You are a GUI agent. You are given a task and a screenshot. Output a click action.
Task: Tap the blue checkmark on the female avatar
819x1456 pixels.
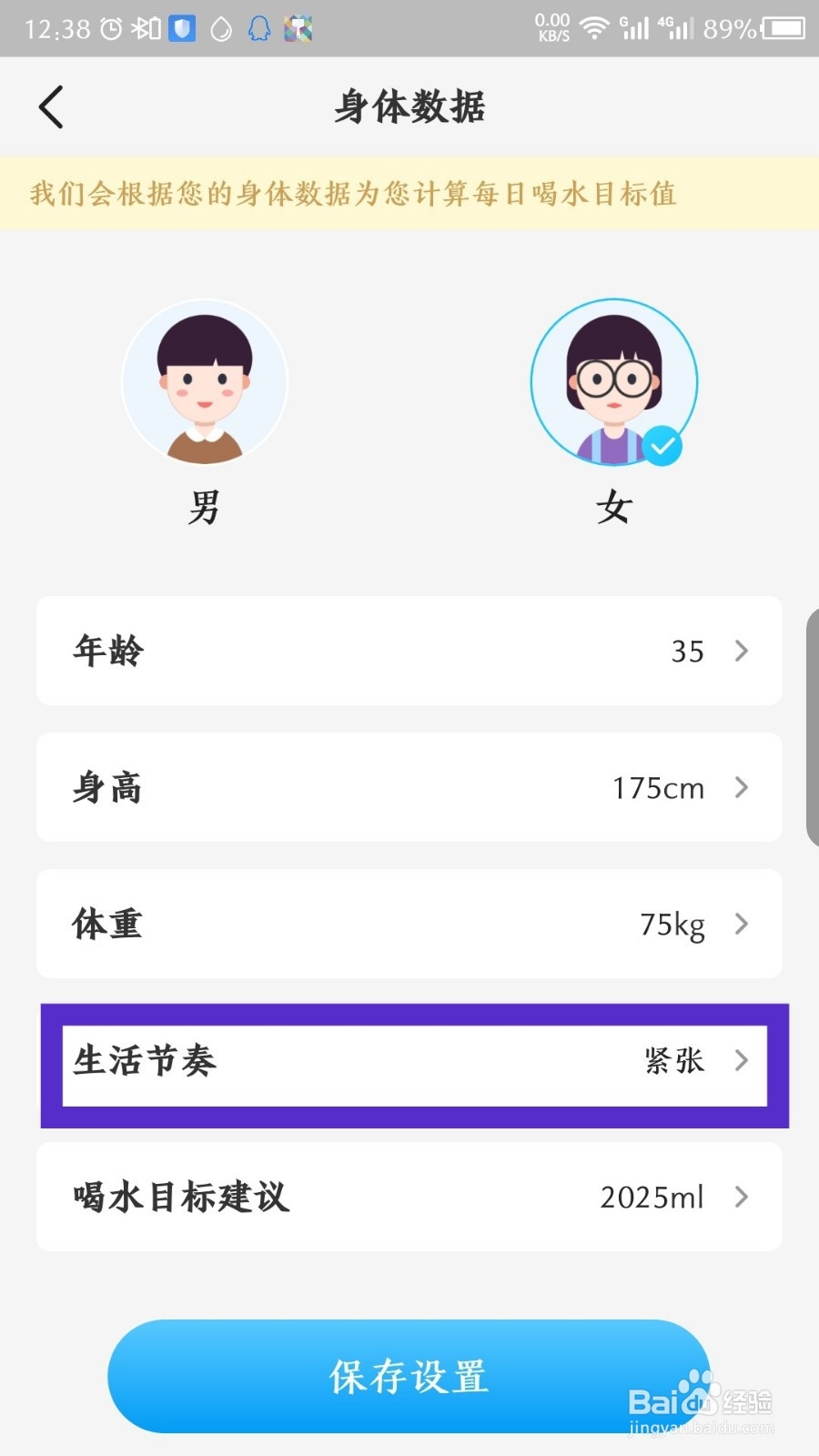[x=662, y=443]
